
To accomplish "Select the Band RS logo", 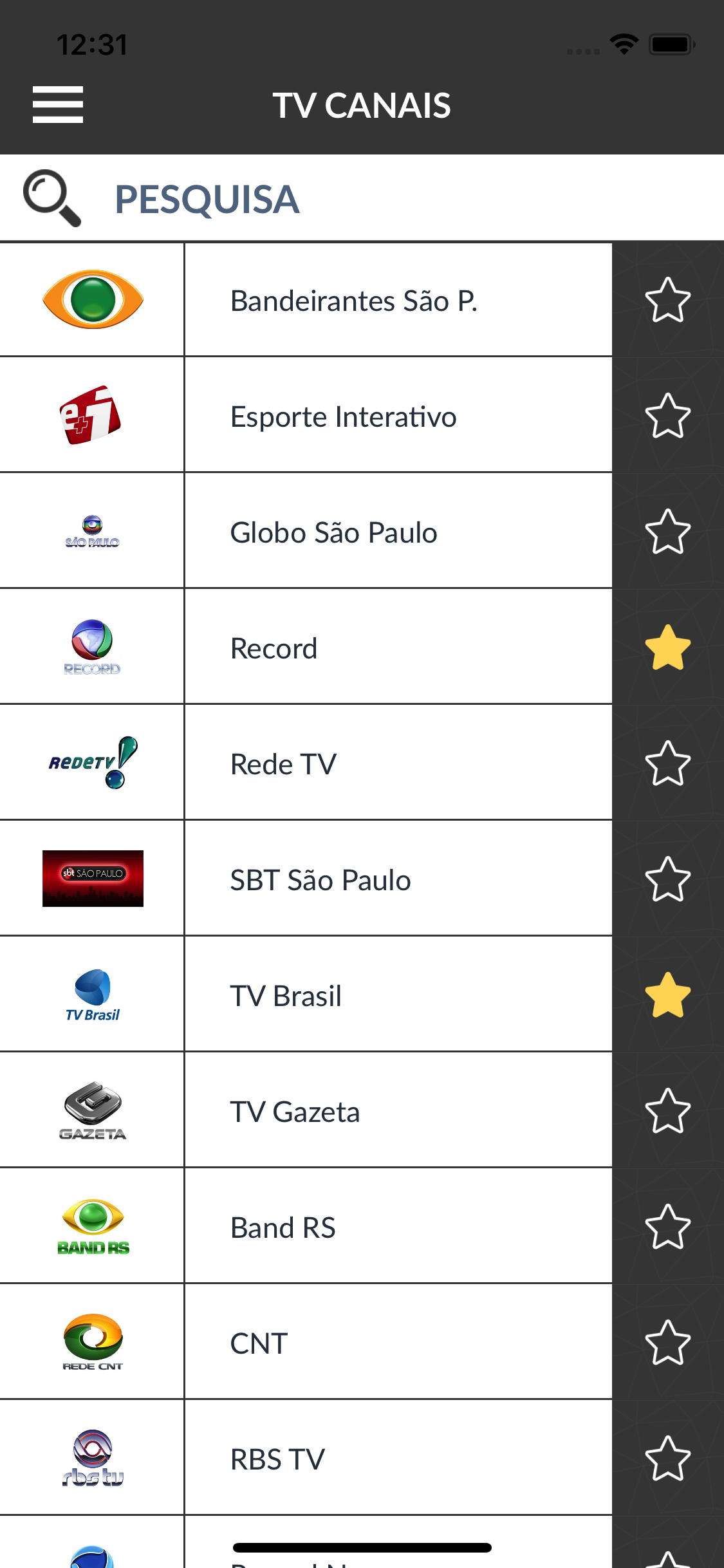I will 93,1226.
